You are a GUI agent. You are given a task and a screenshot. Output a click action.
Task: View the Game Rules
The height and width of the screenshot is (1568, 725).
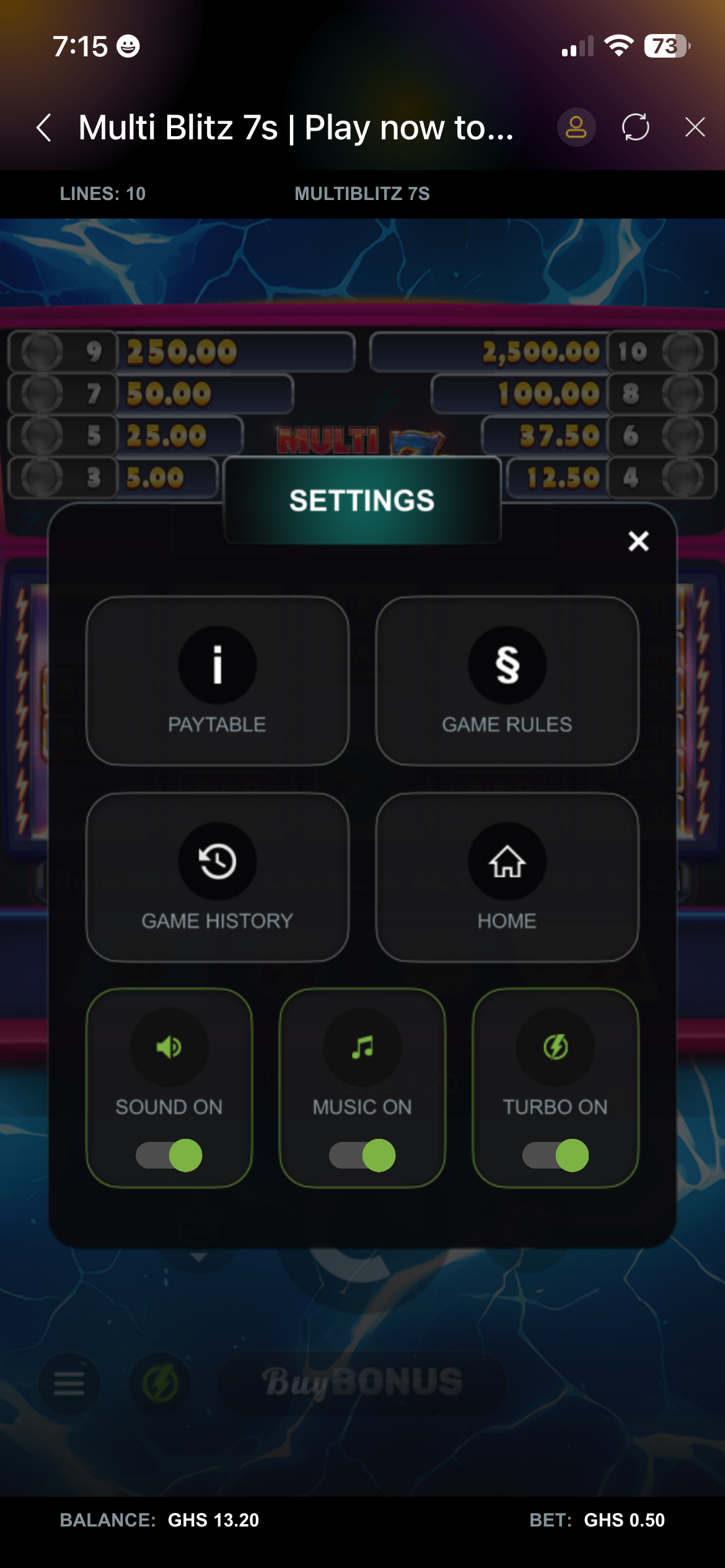(507, 681)
